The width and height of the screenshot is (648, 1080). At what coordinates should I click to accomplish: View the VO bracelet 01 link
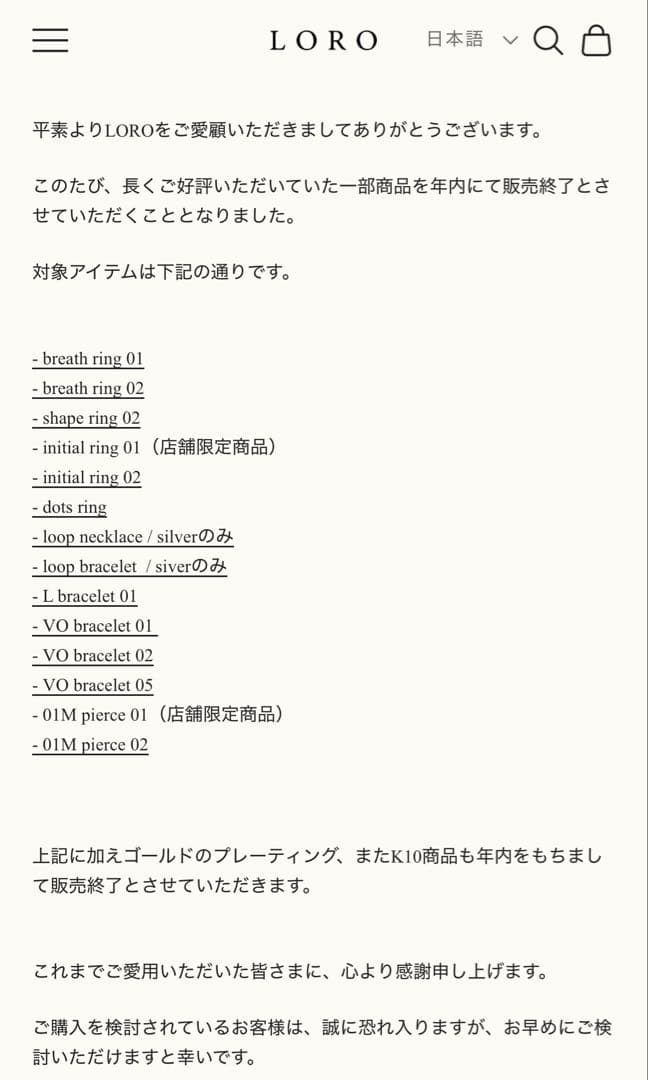pyautogui.click(x=94, y=626)
